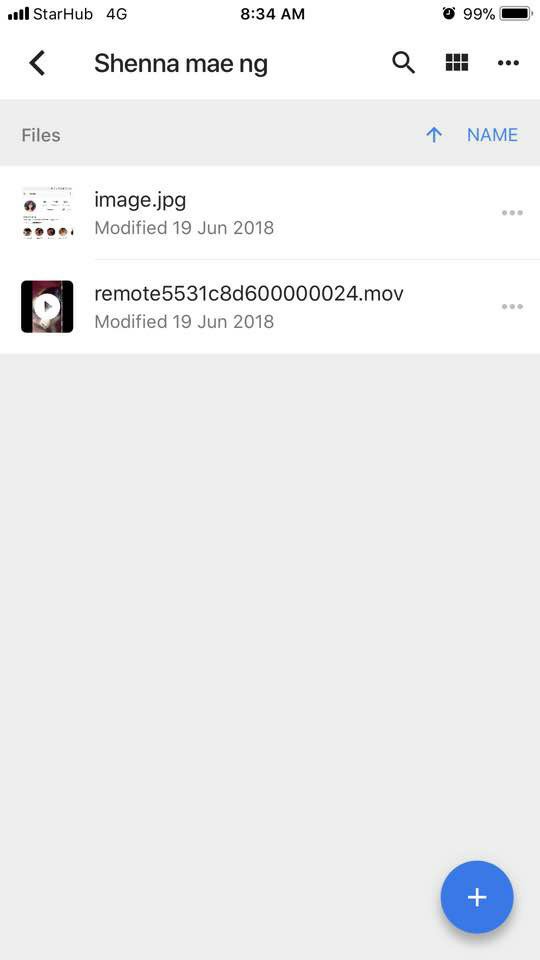Go back from the Shenna mae ng folder
This screenshot has width=540, height=960.
pos(37,63)
